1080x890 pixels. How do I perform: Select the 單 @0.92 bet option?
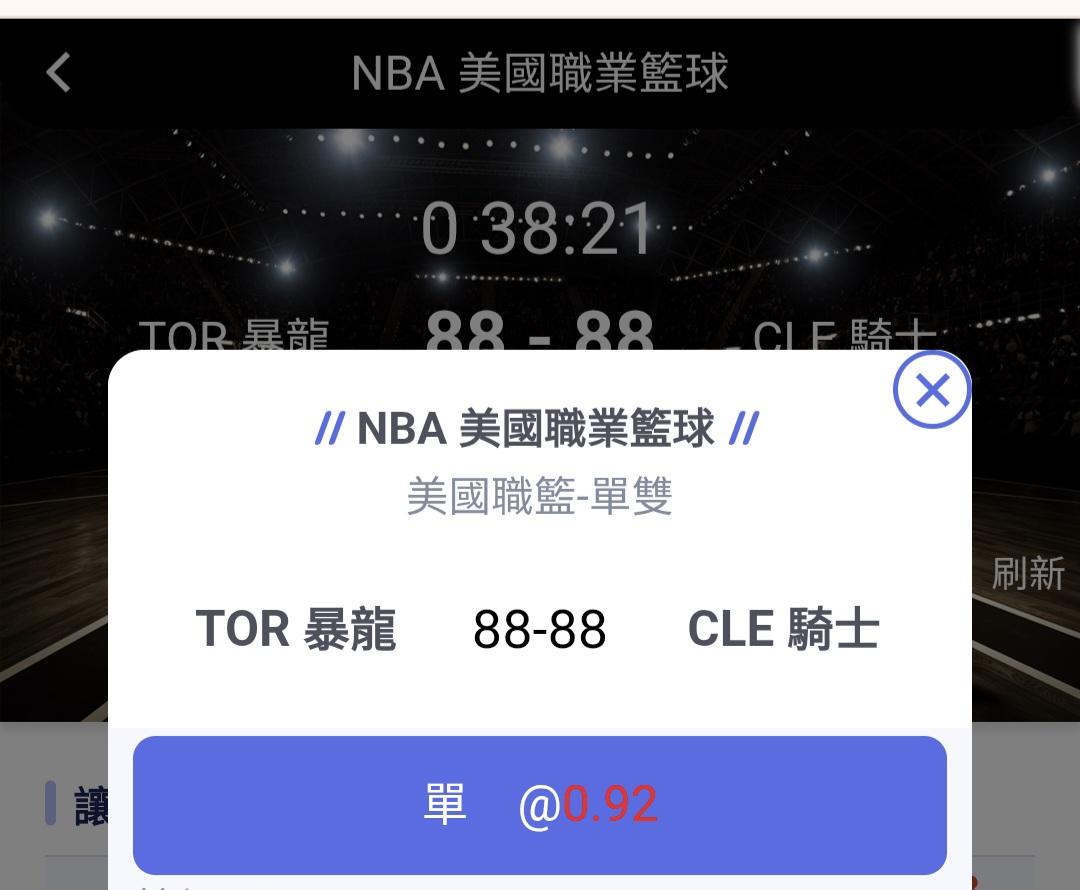[x=539, y=805]
